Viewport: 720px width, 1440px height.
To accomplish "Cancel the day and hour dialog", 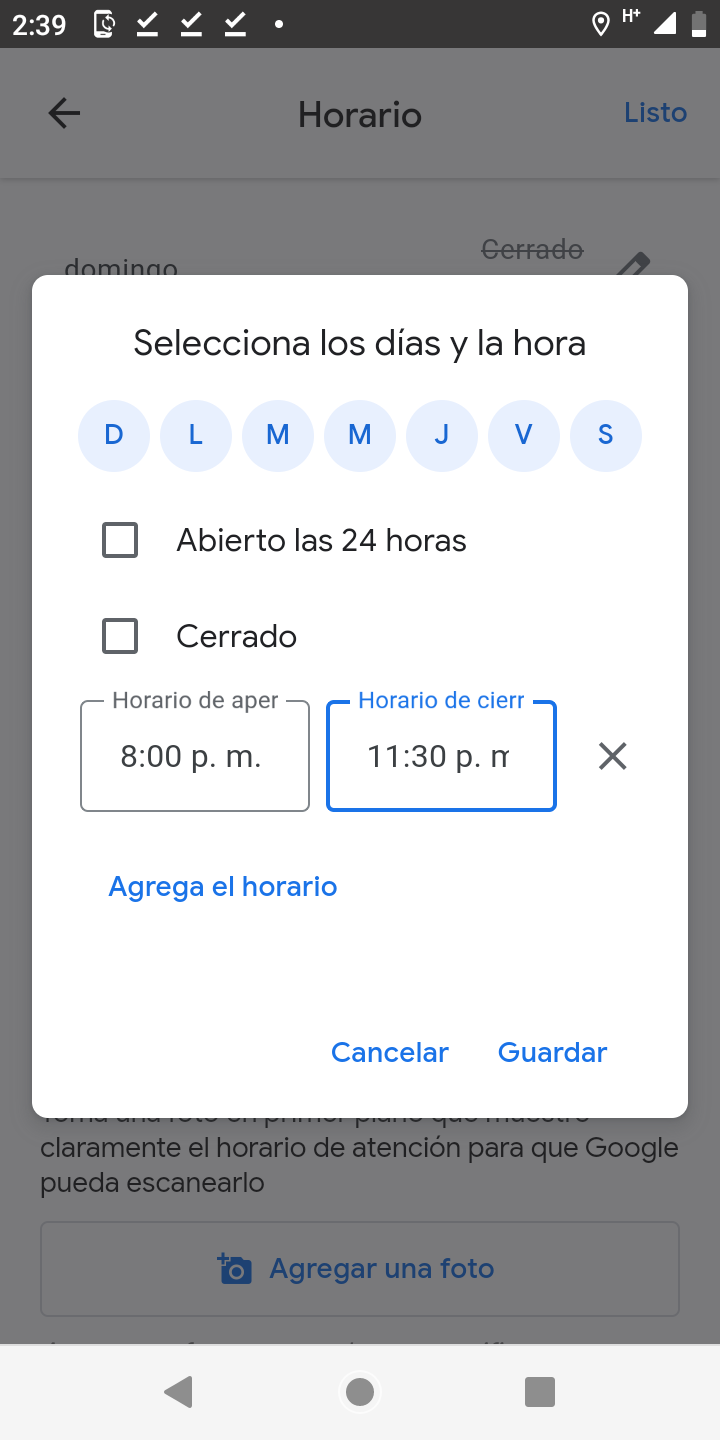I will [x=389, y=1052].
